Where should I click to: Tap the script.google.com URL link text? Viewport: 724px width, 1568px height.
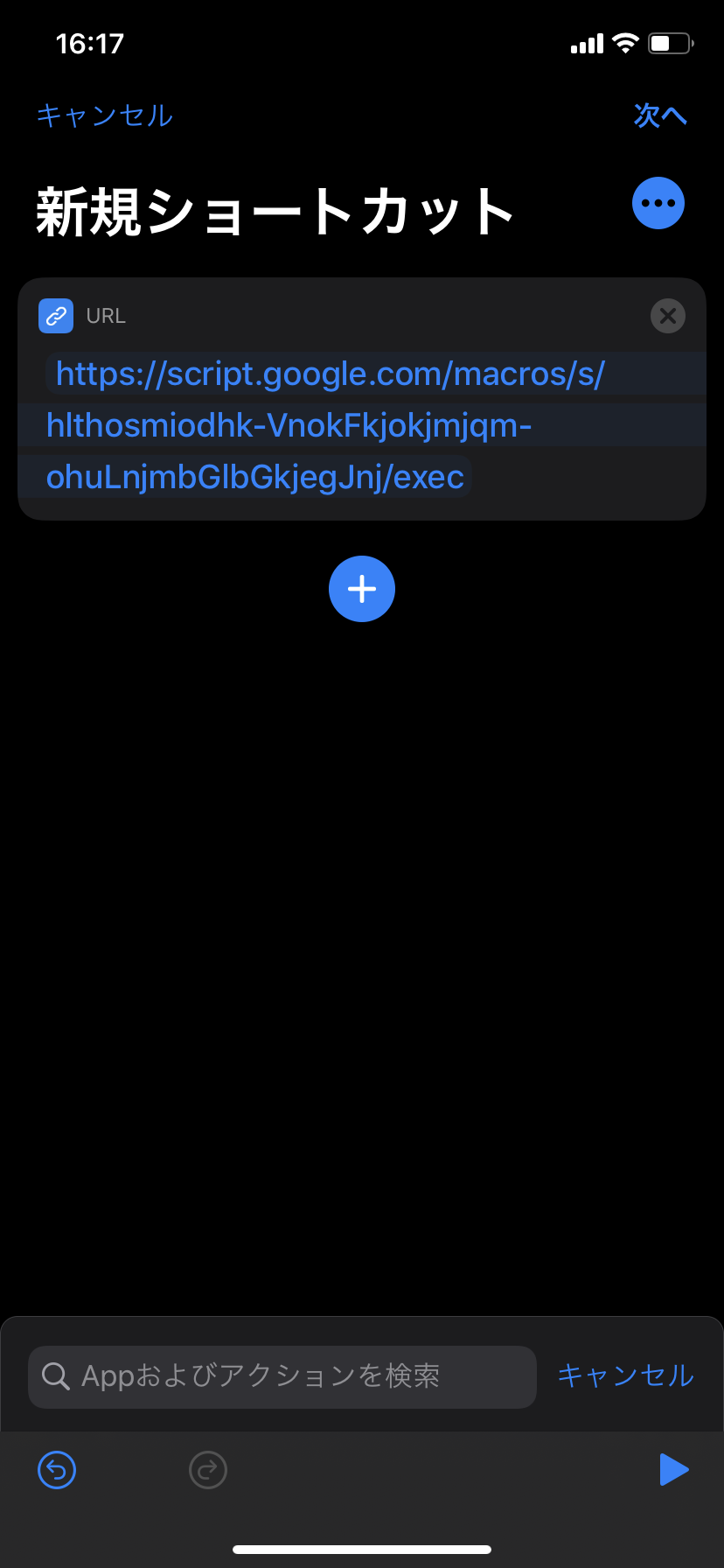(x=332, y=373)
